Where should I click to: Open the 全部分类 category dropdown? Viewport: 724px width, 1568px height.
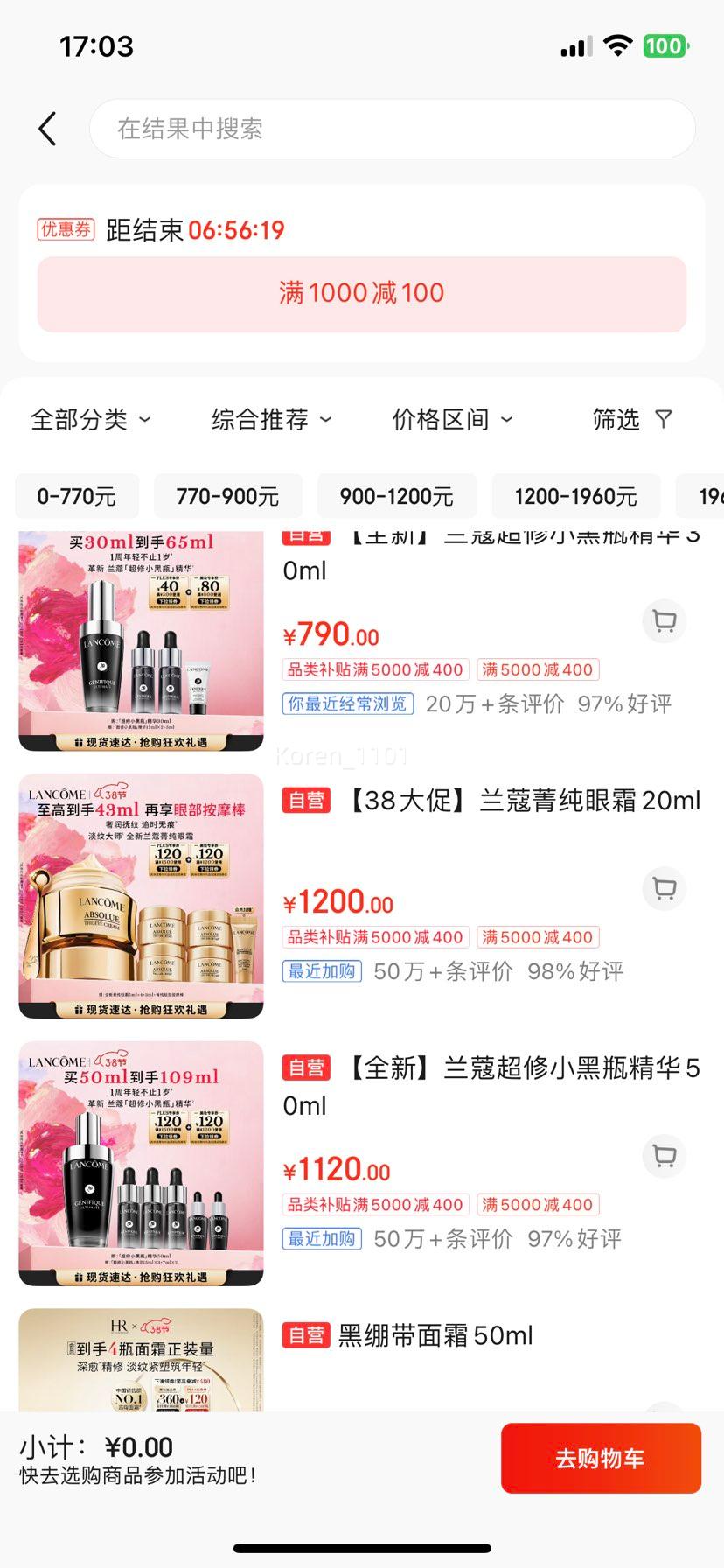coord(90,419)
